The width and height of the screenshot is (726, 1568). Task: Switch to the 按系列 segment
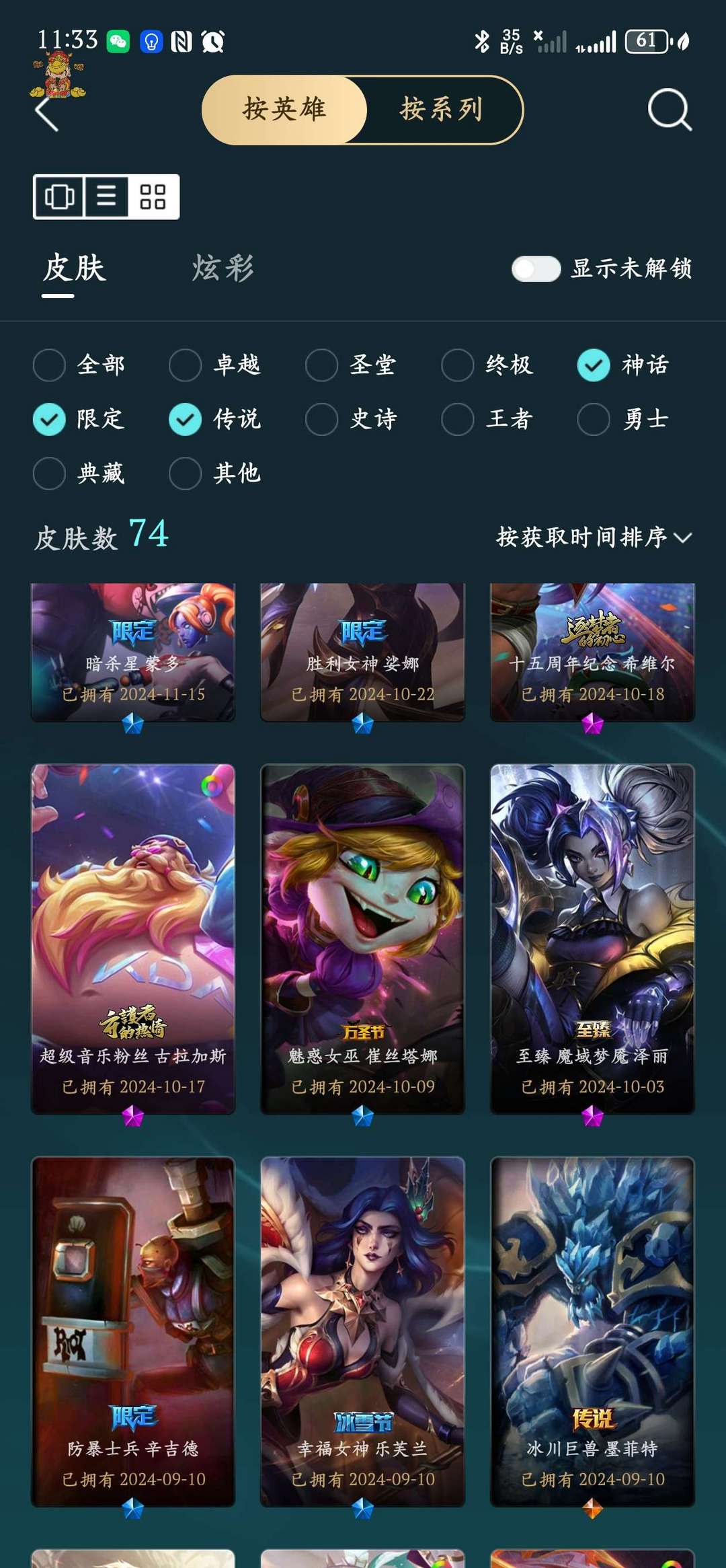[x=442, y=110]
